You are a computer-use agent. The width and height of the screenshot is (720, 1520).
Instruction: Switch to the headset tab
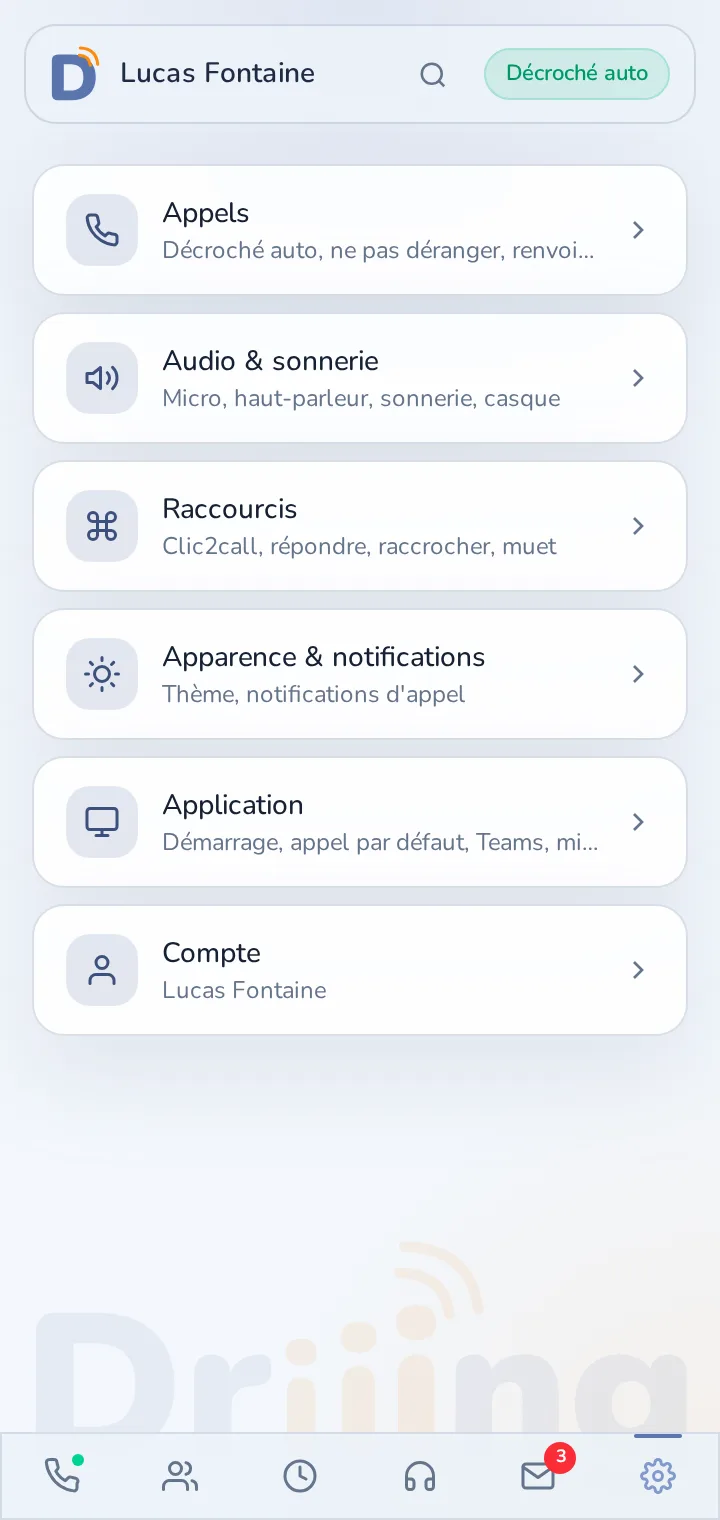[x=420, y=1476]
